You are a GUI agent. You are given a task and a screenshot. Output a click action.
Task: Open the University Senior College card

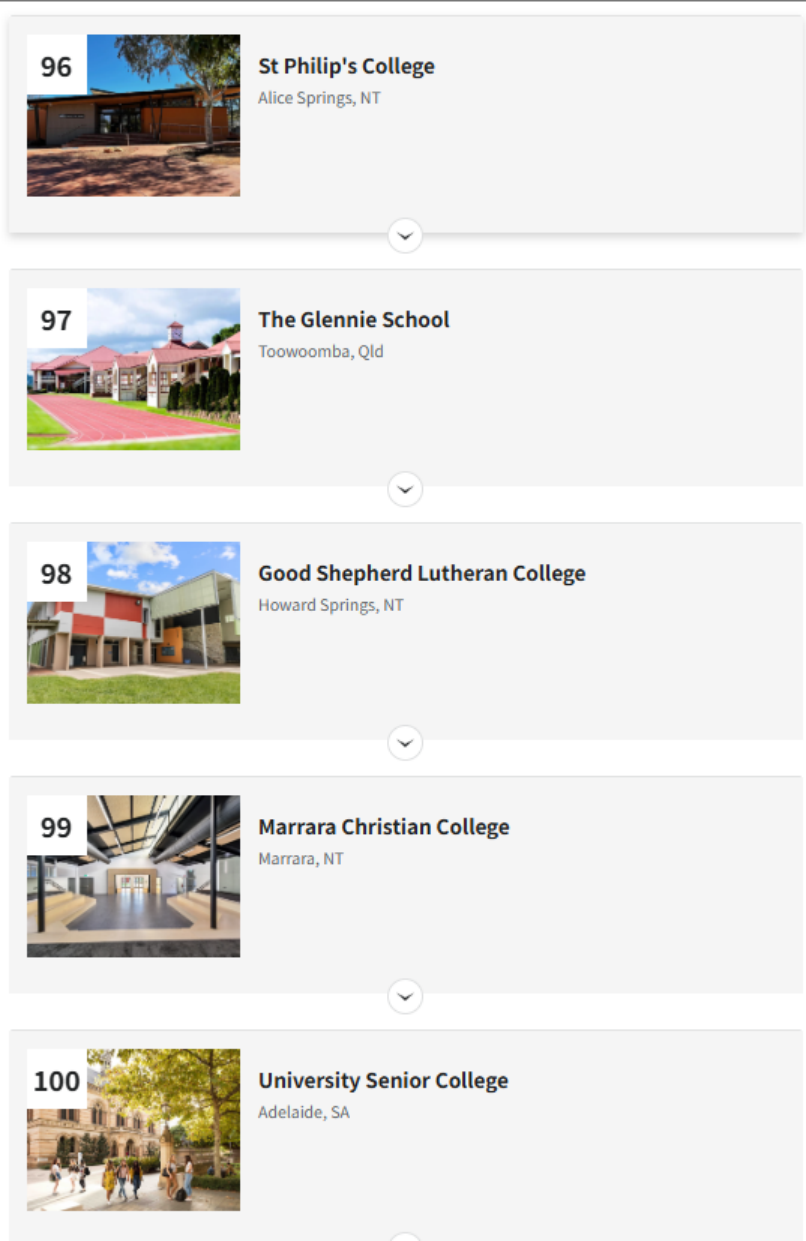pyautogui.click(x=383, y=1081)
